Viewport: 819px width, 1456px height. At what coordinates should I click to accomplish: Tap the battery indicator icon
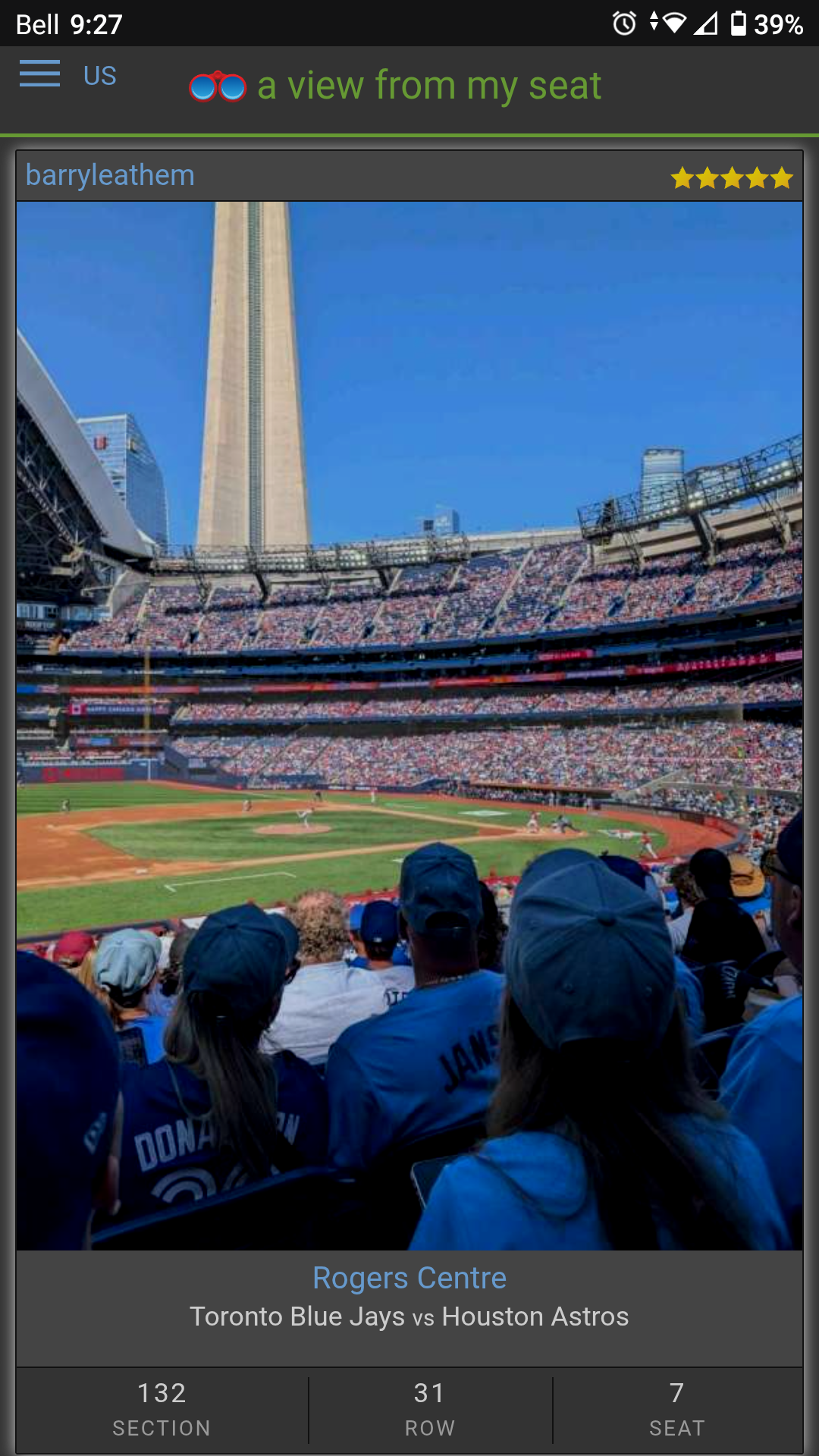click(739, 23)
